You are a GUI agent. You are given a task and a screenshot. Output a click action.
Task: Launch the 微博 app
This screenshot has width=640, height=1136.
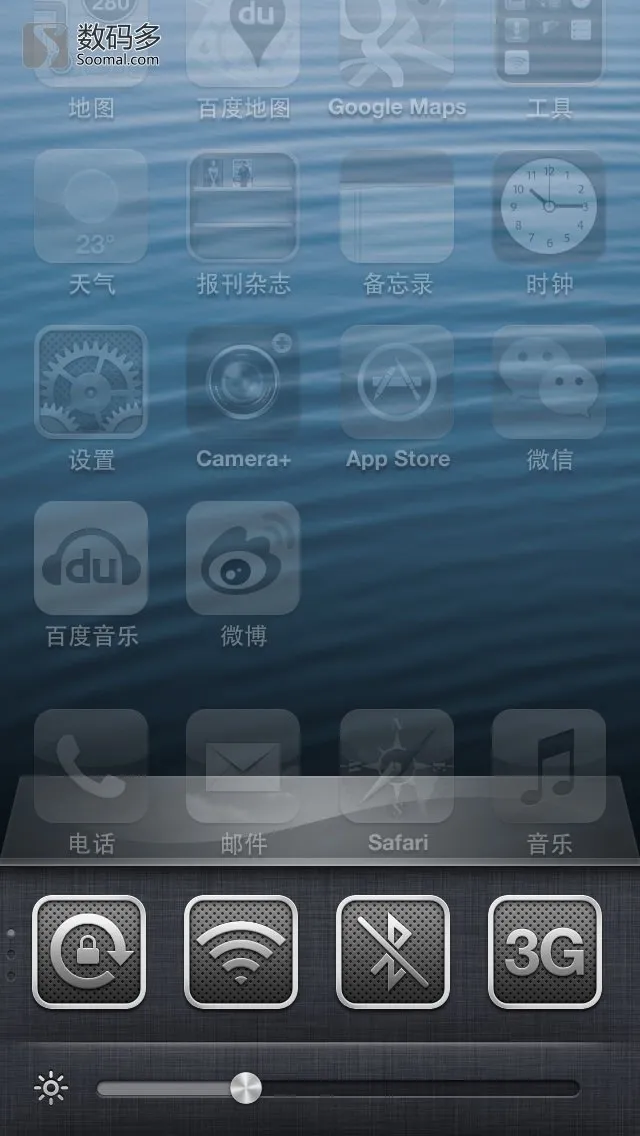tap(243, 558)
